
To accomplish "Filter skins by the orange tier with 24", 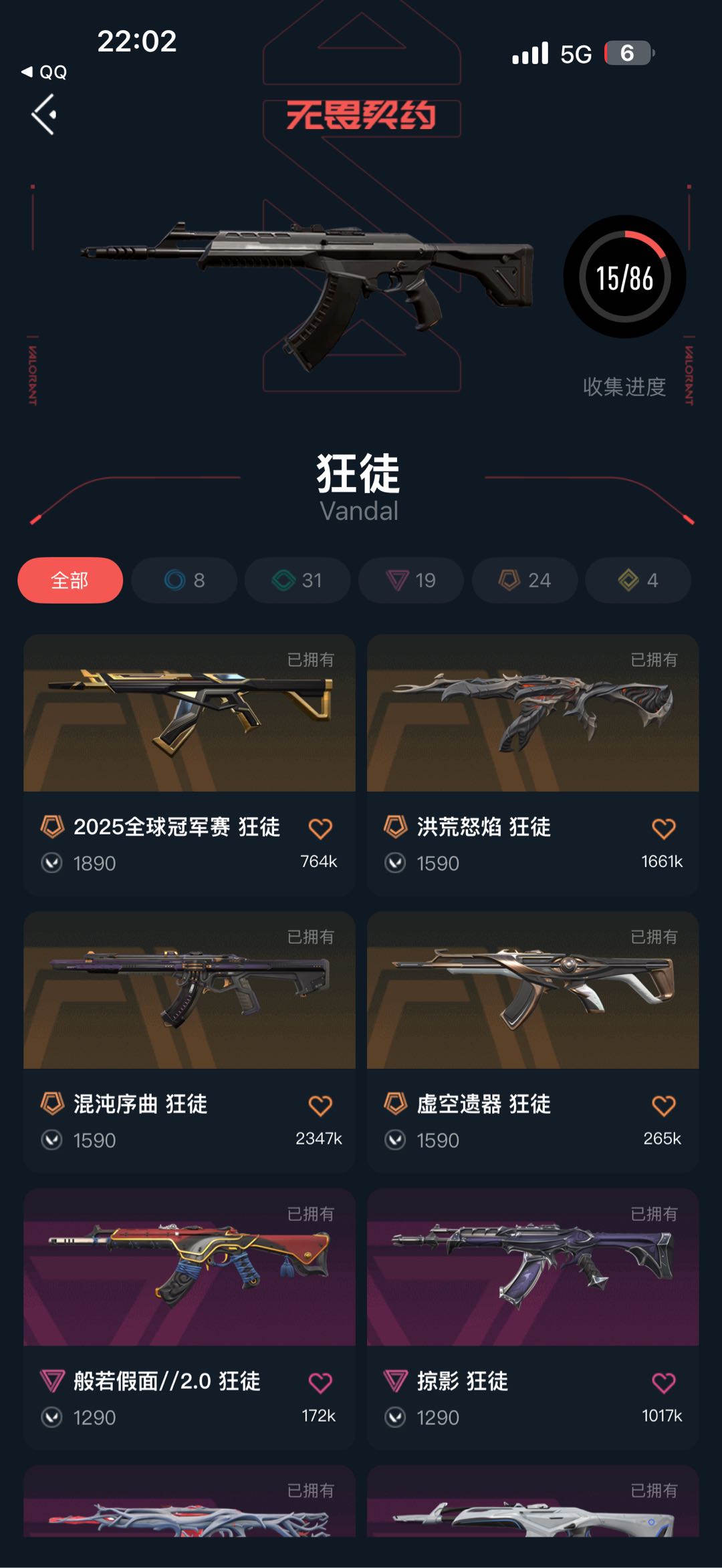I will [x=525, y=580].
